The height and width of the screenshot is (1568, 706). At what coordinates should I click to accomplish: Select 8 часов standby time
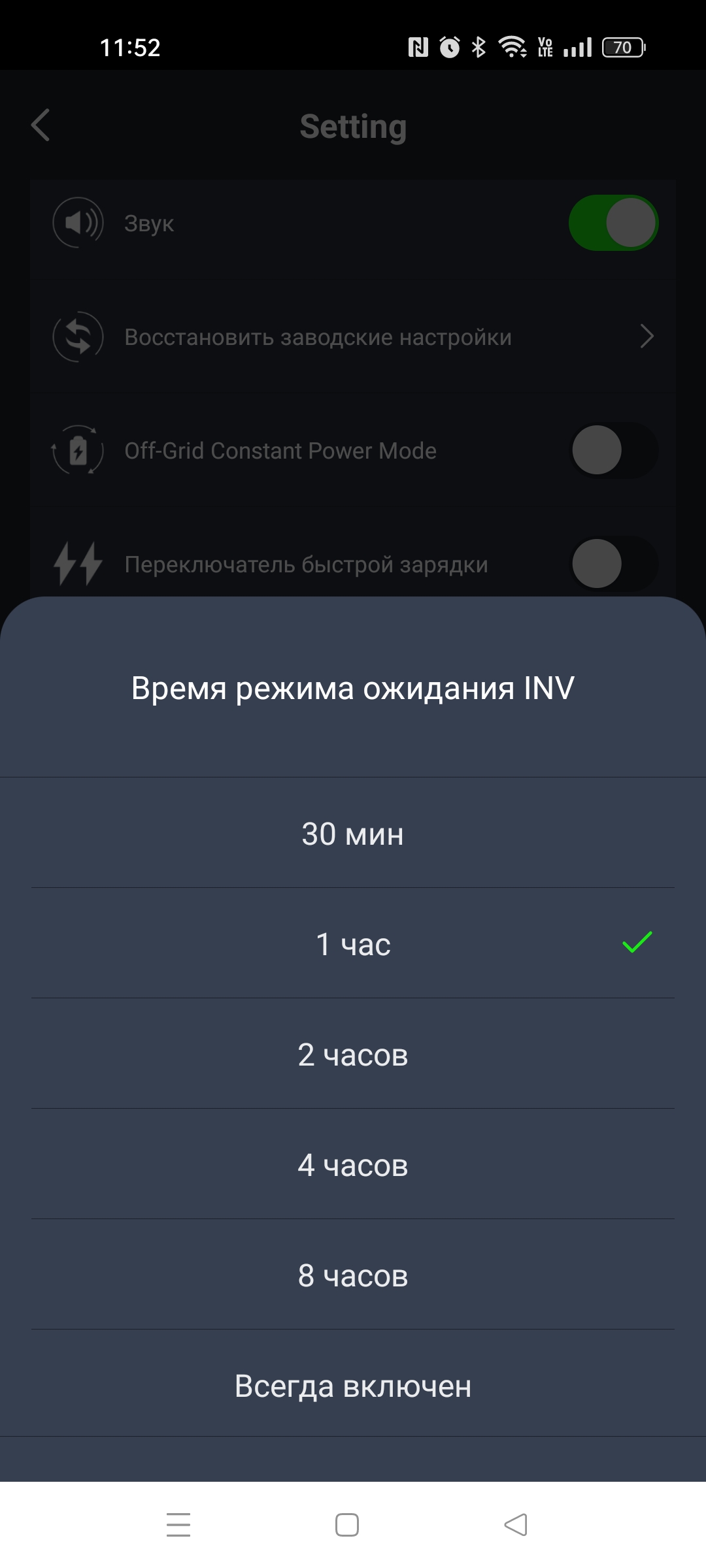353,1275
